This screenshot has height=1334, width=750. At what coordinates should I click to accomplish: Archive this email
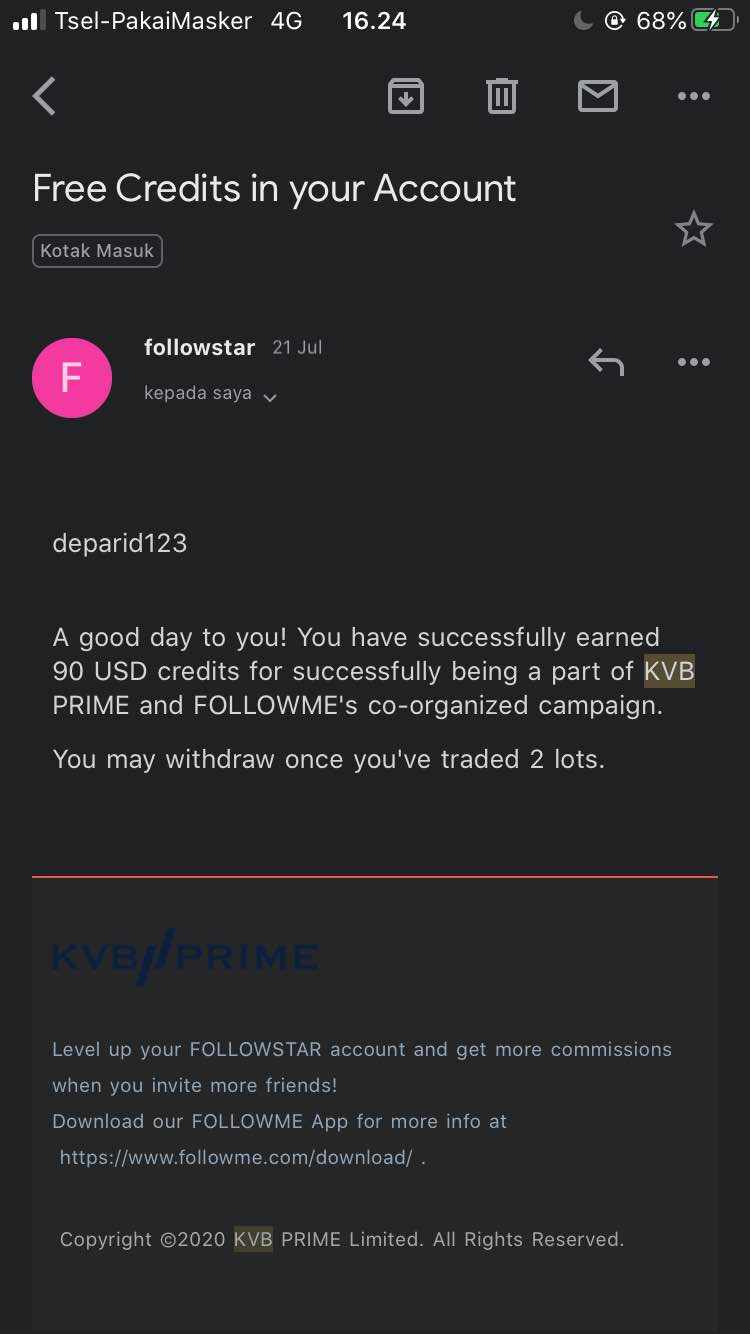pos(405,97)
